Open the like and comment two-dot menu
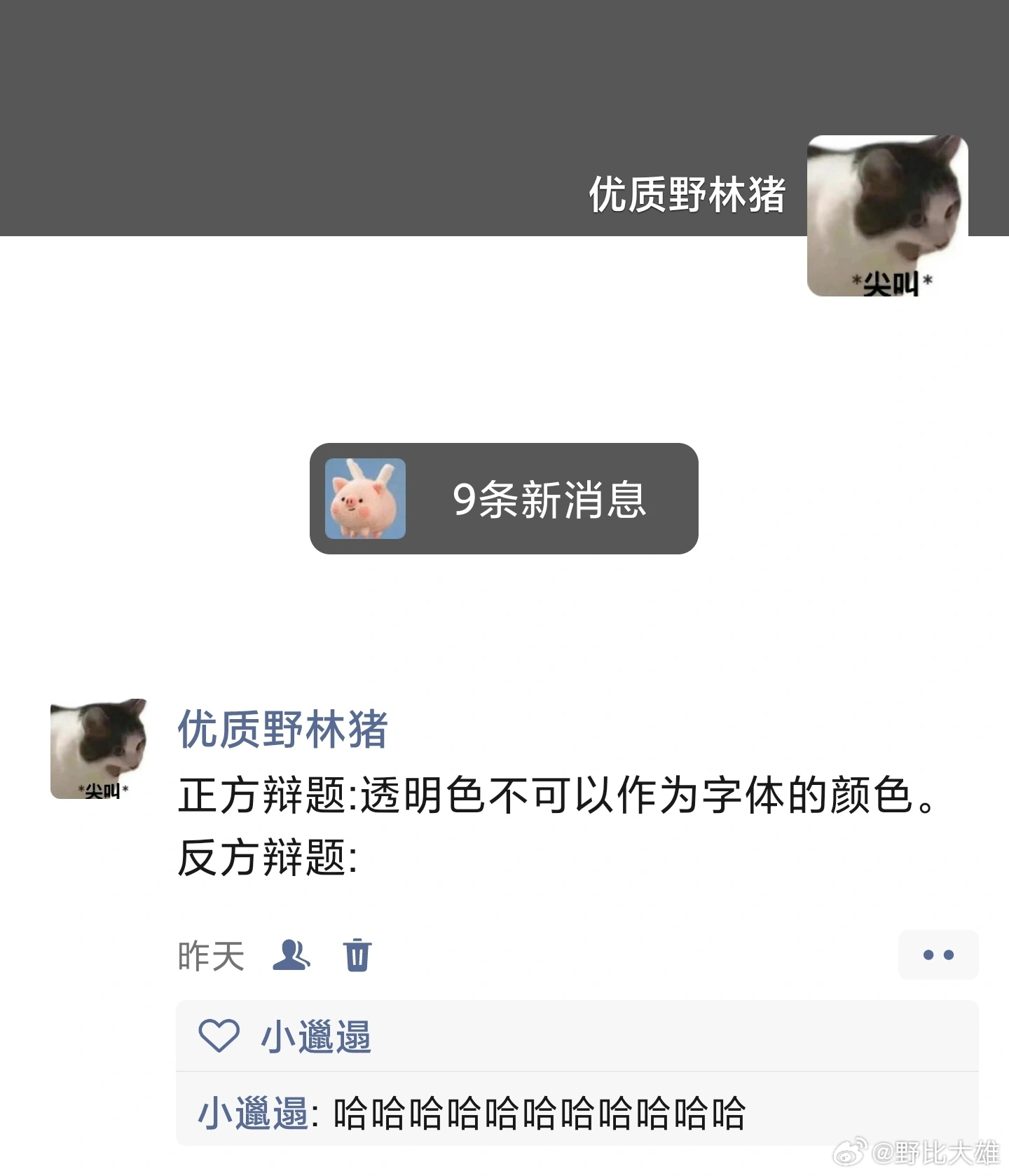Image resolution: width=1009 pixels, height=1176 pixels. click(x=938, y=955)
